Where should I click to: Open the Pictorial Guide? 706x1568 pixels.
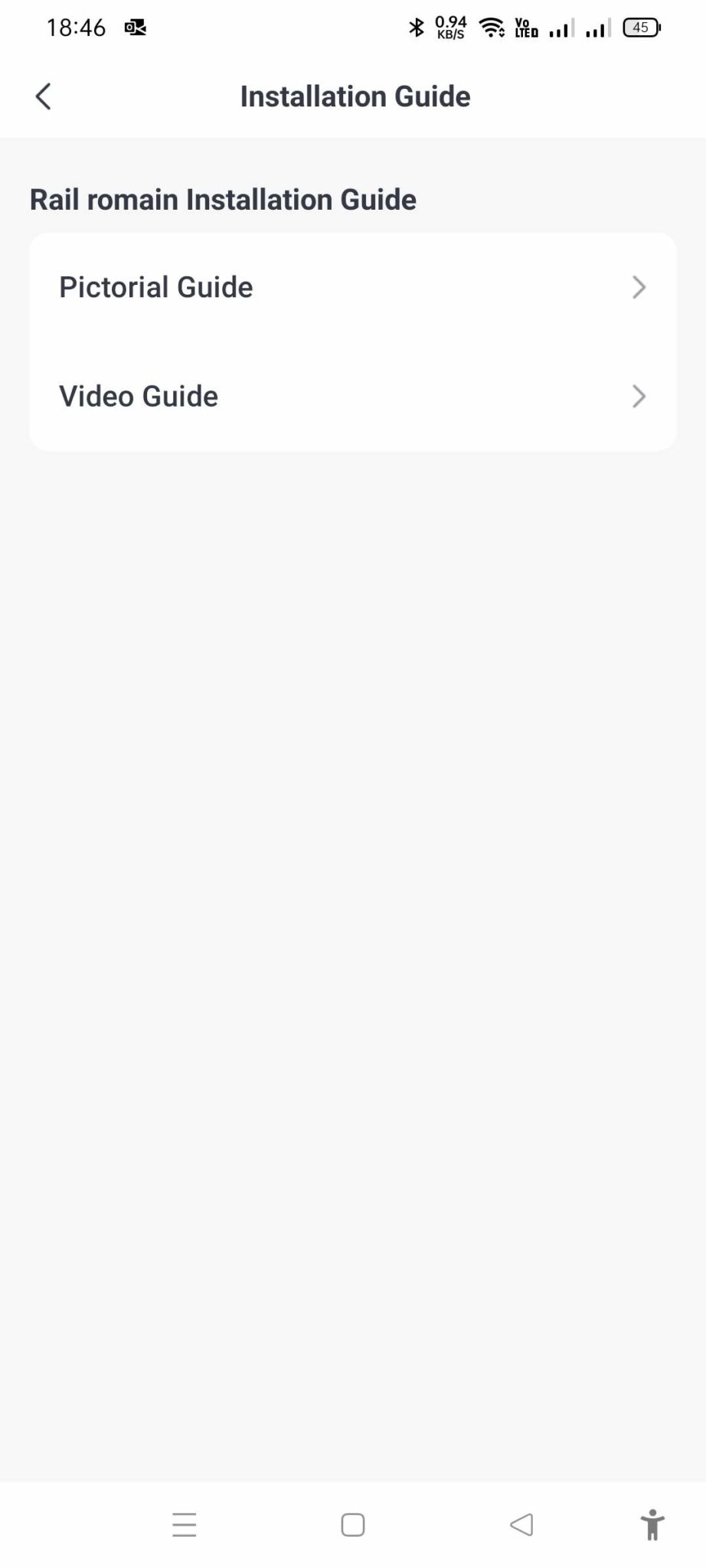353,287
